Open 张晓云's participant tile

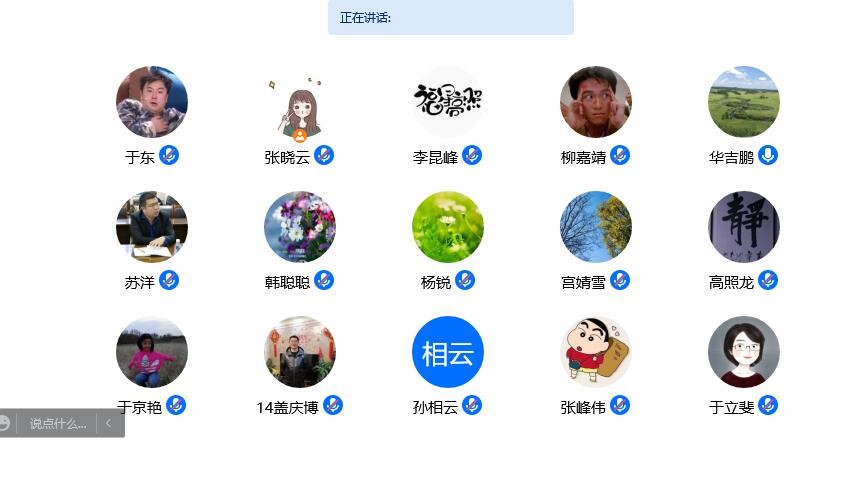[300, 102]
